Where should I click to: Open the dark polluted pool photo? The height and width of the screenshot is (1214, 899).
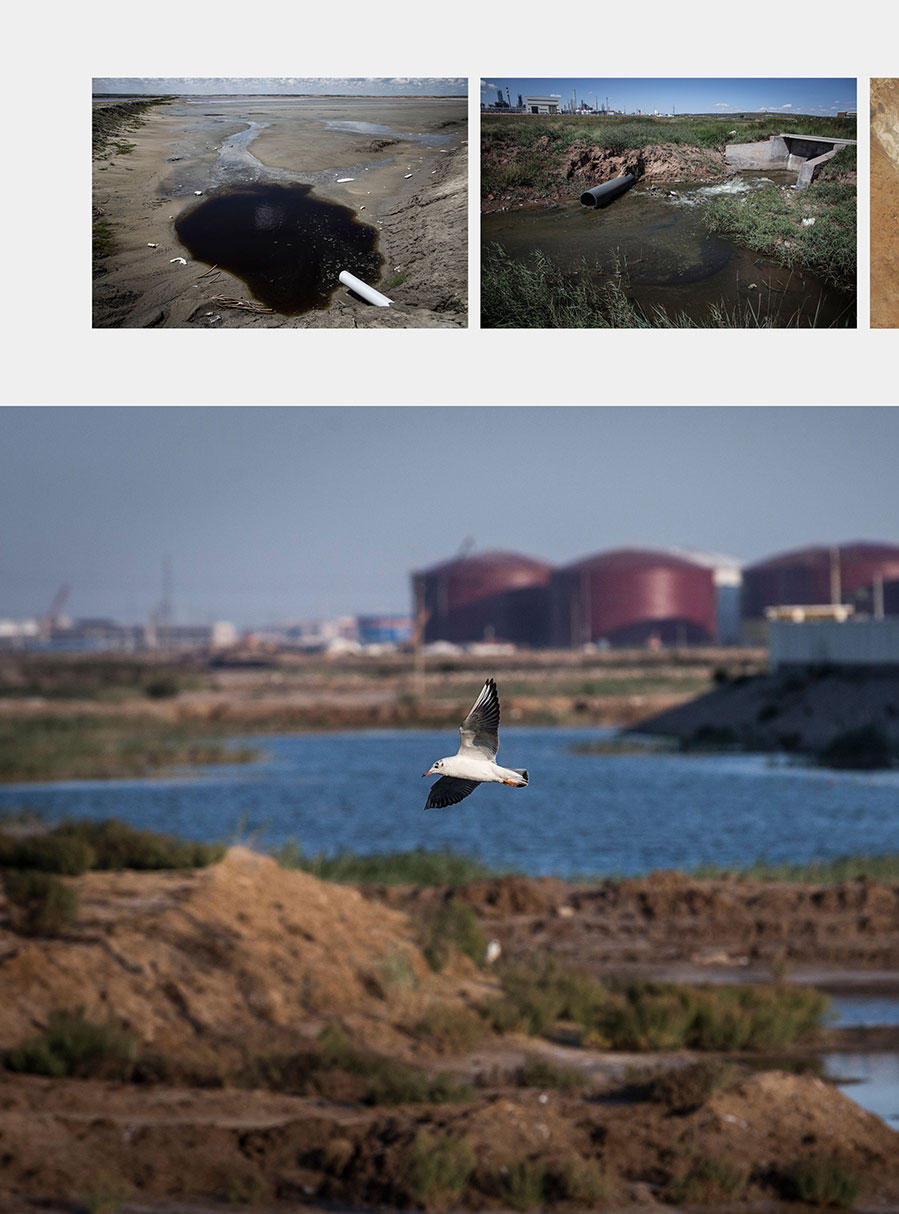pyautogui.click(x=279, y=203)
